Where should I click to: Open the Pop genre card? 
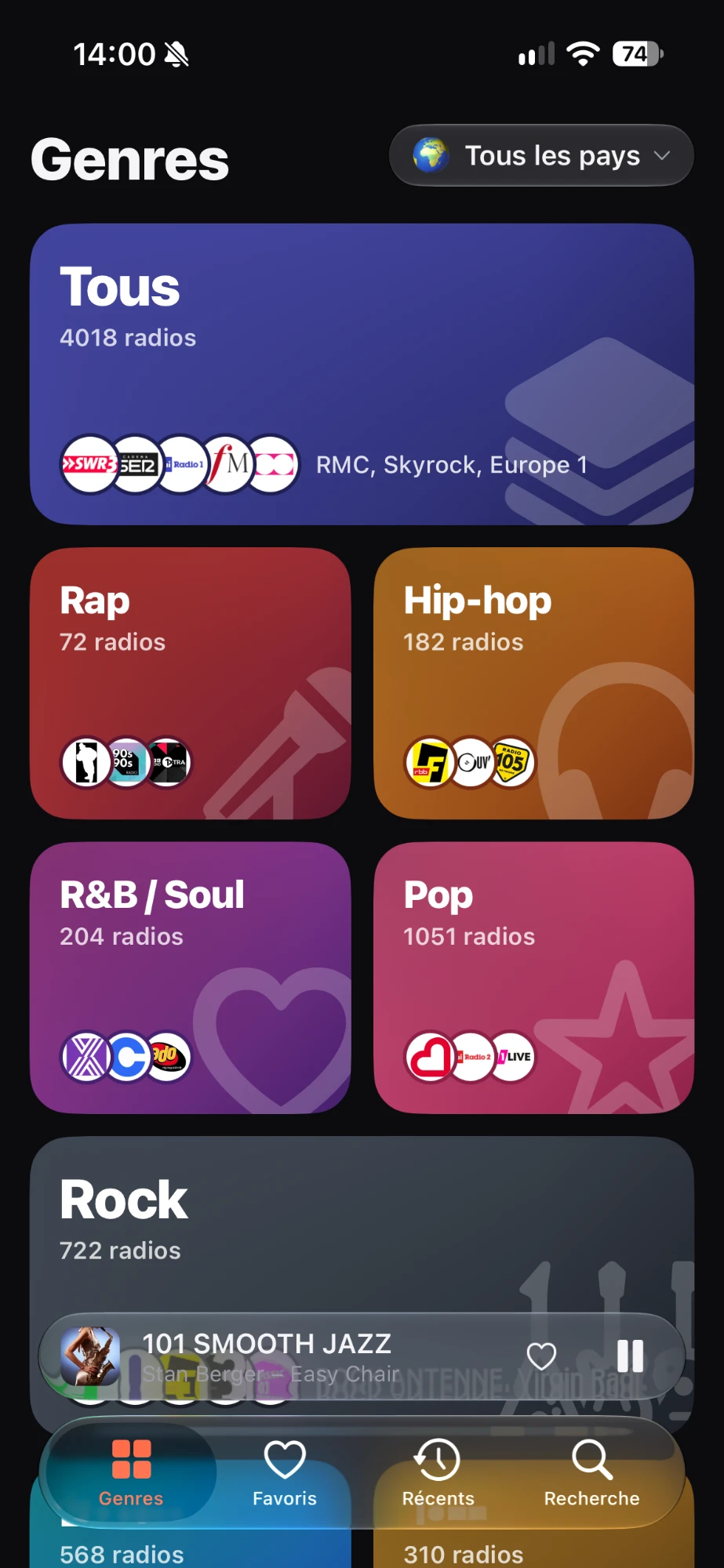point(533,978)
